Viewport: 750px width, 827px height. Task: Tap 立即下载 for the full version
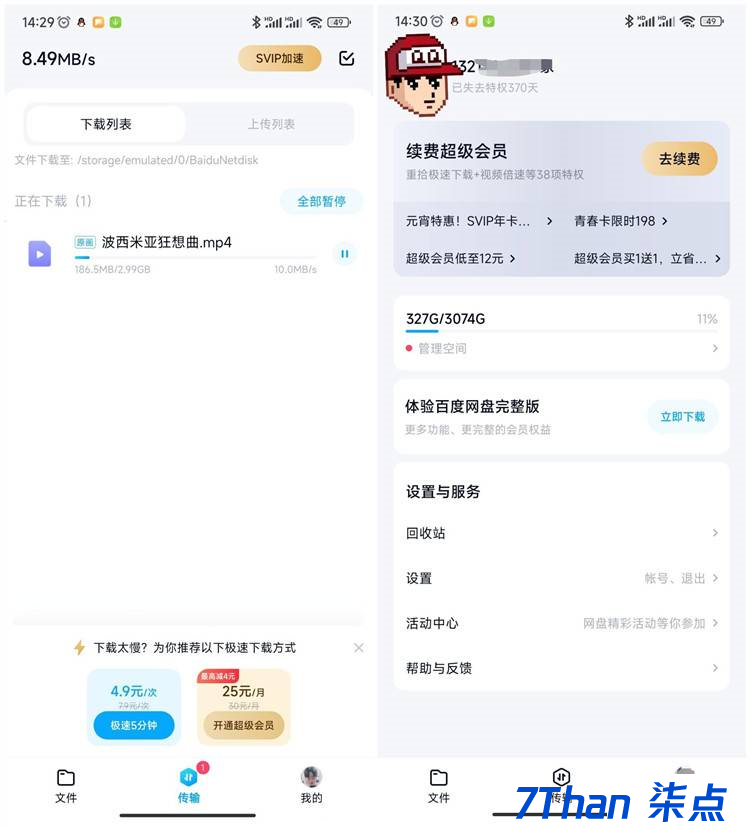(682, 416)
